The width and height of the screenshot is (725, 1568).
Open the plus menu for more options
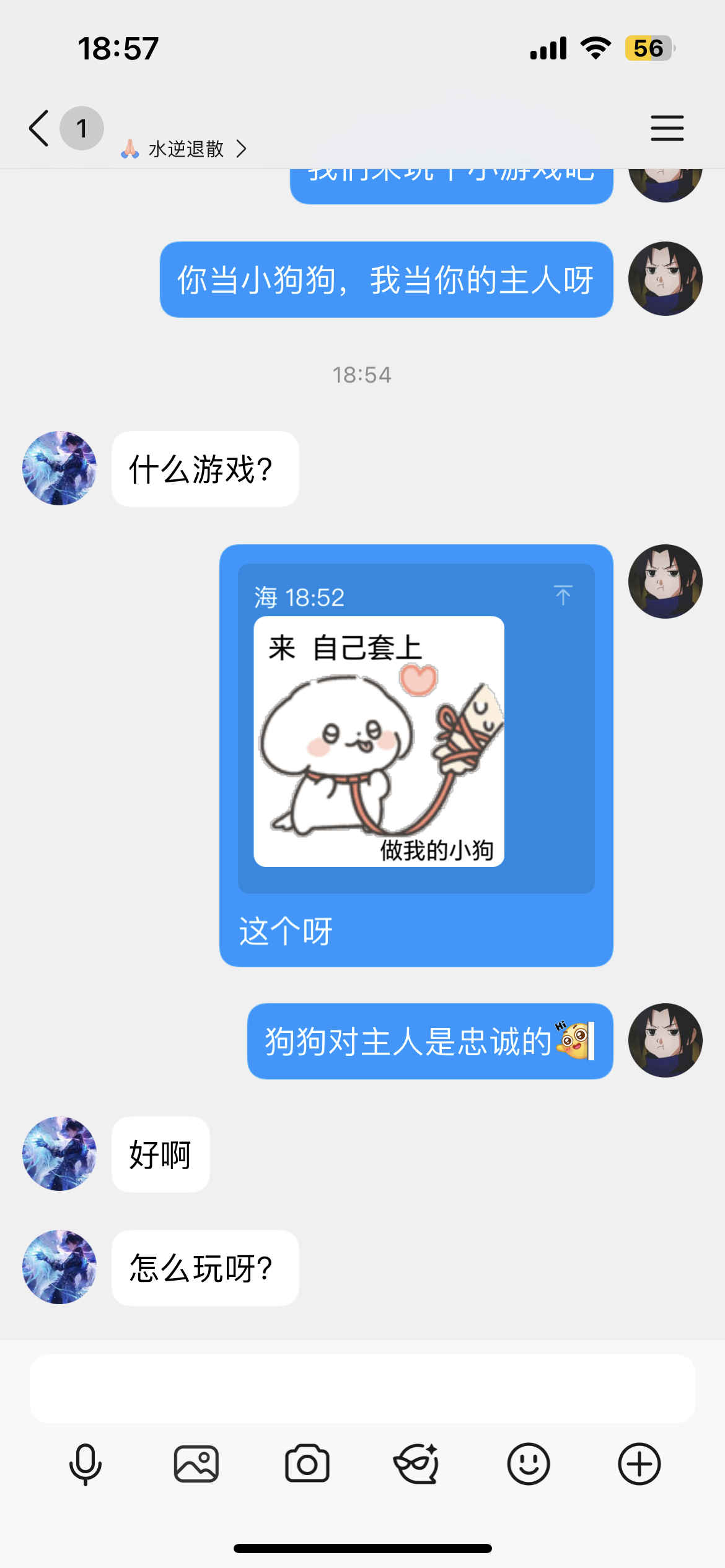tap(639, 1465)
